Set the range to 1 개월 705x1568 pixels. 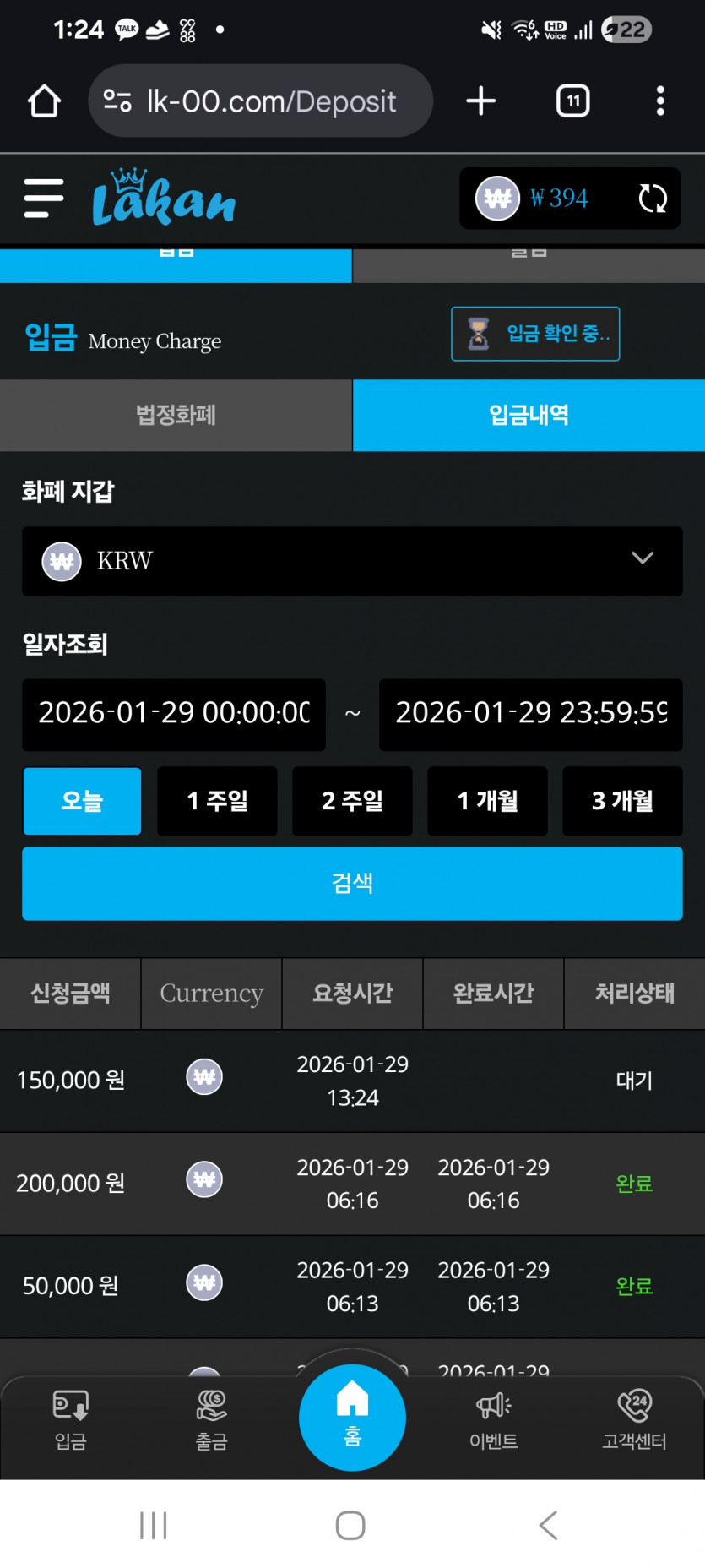pos(487,801)
